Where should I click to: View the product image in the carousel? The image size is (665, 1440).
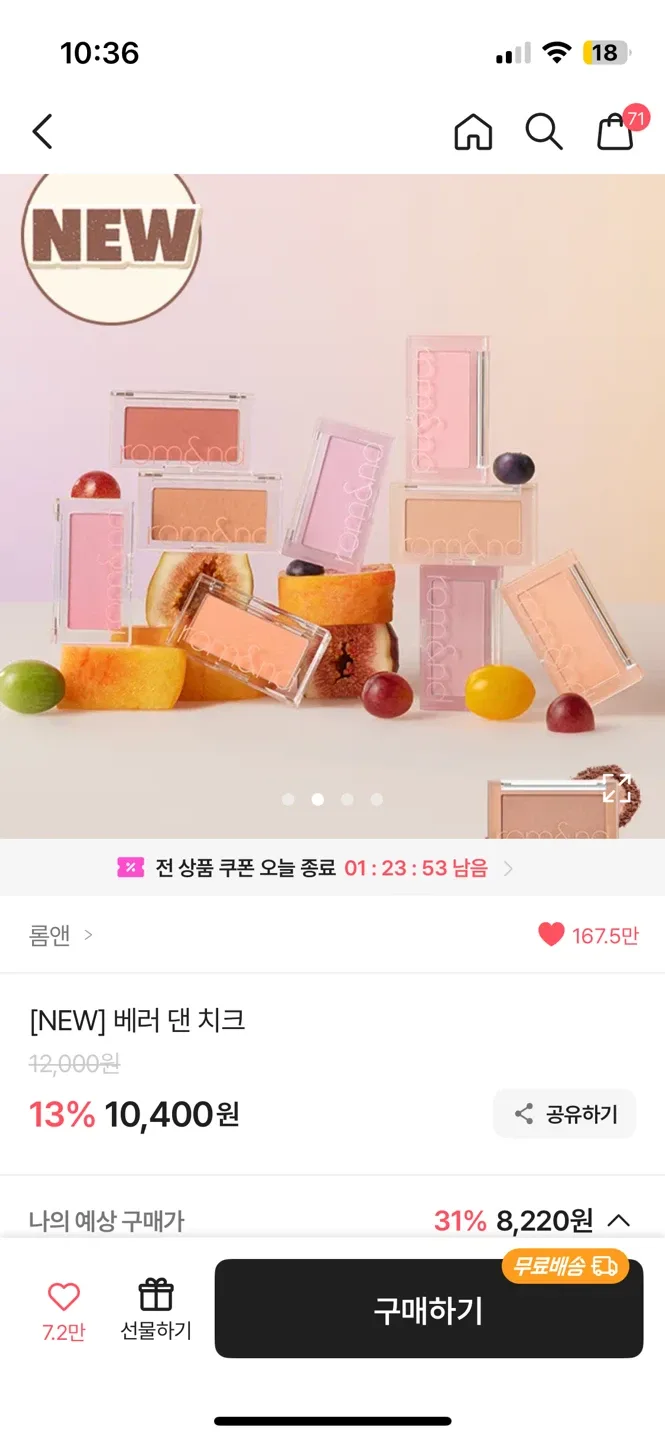[x=332, y=500]
